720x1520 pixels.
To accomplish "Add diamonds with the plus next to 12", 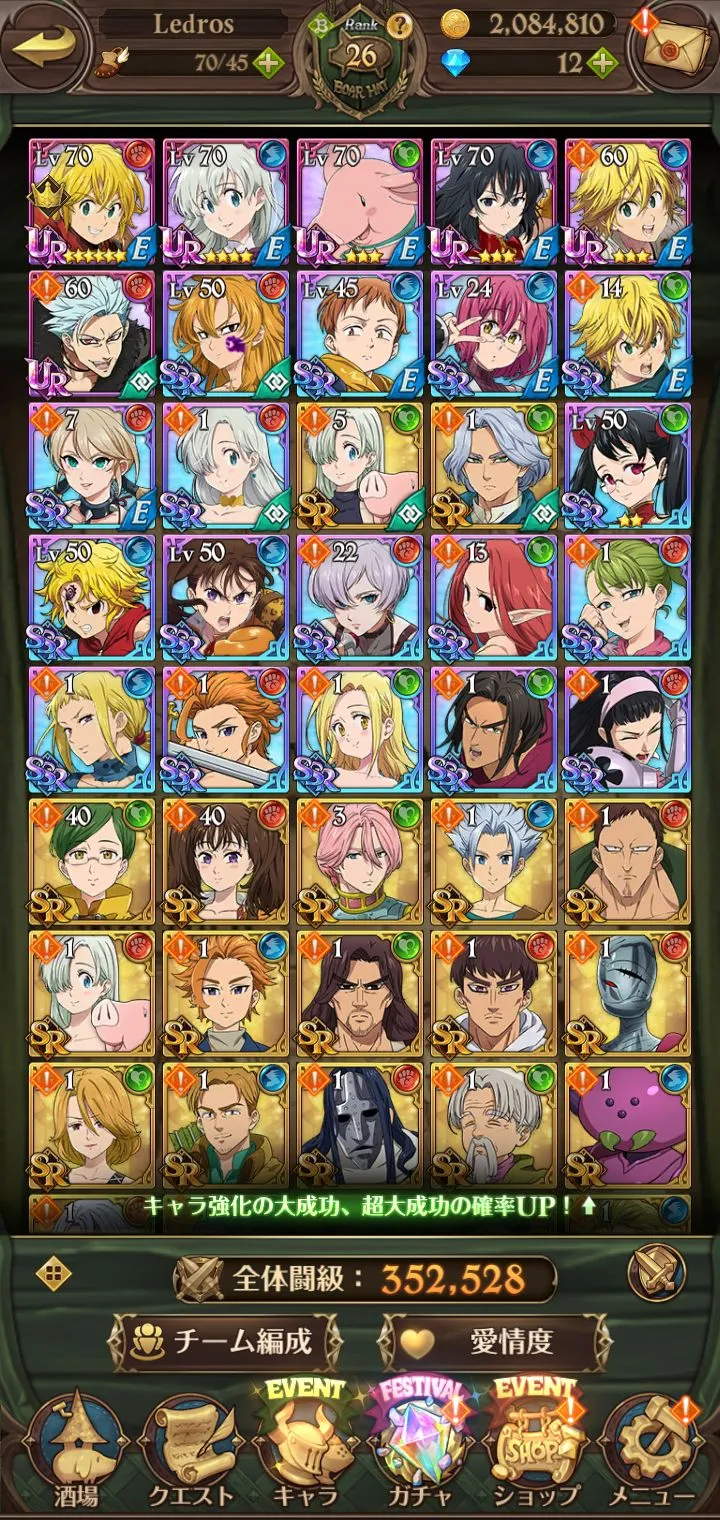I will [600, 64].
